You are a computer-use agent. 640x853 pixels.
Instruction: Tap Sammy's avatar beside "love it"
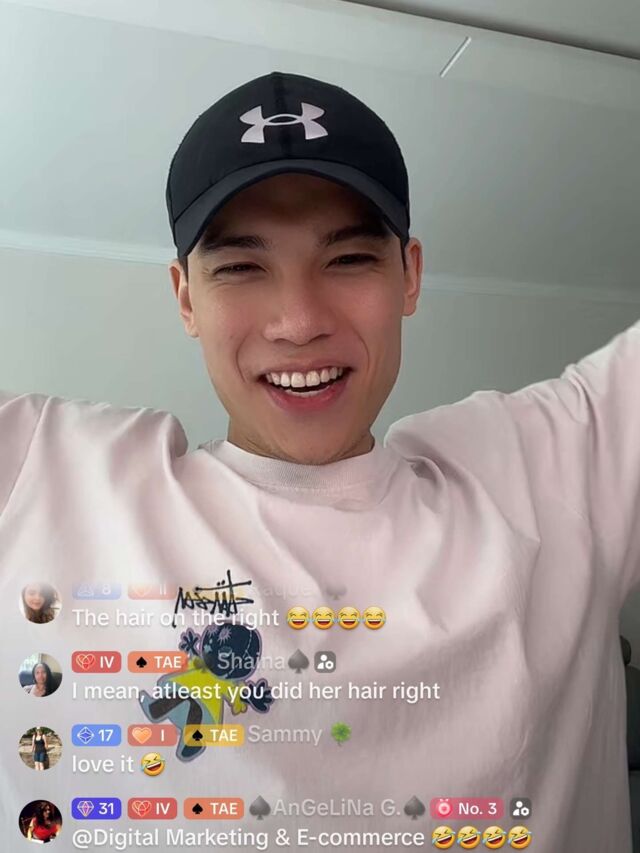click(40, 748)
